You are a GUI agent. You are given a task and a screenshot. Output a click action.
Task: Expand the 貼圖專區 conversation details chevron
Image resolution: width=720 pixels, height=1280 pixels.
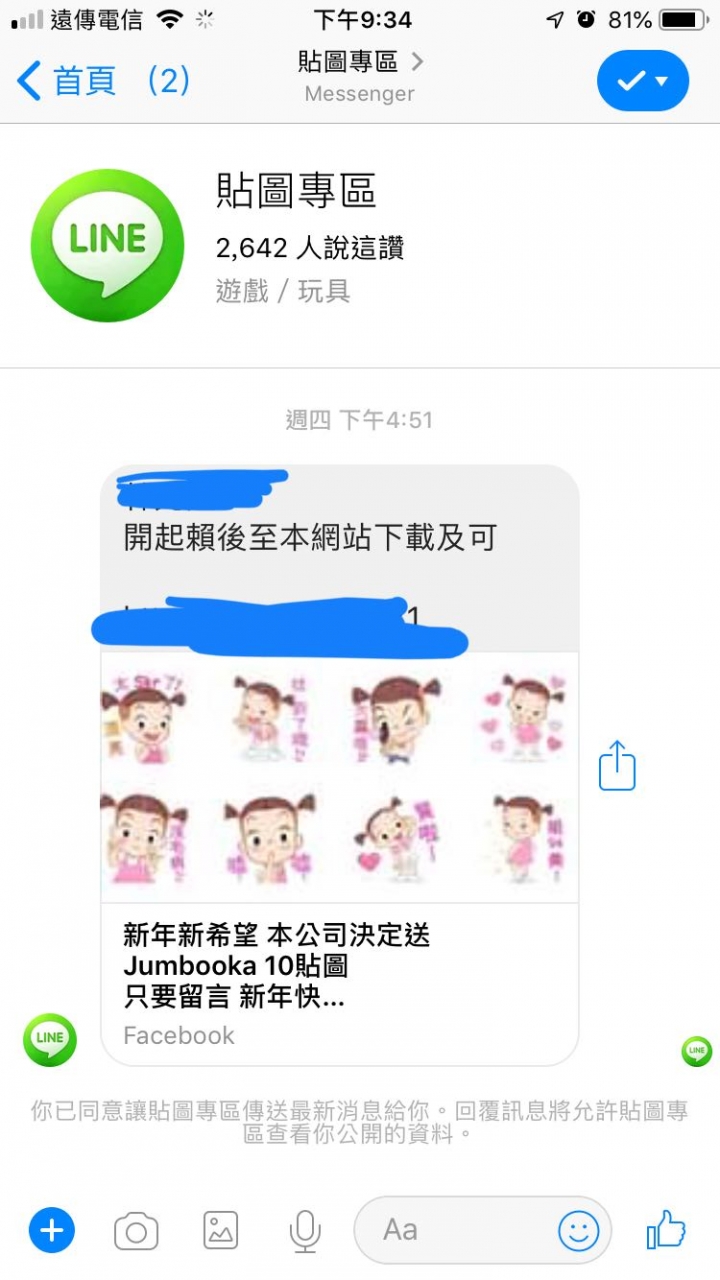[x=417, y=62]
